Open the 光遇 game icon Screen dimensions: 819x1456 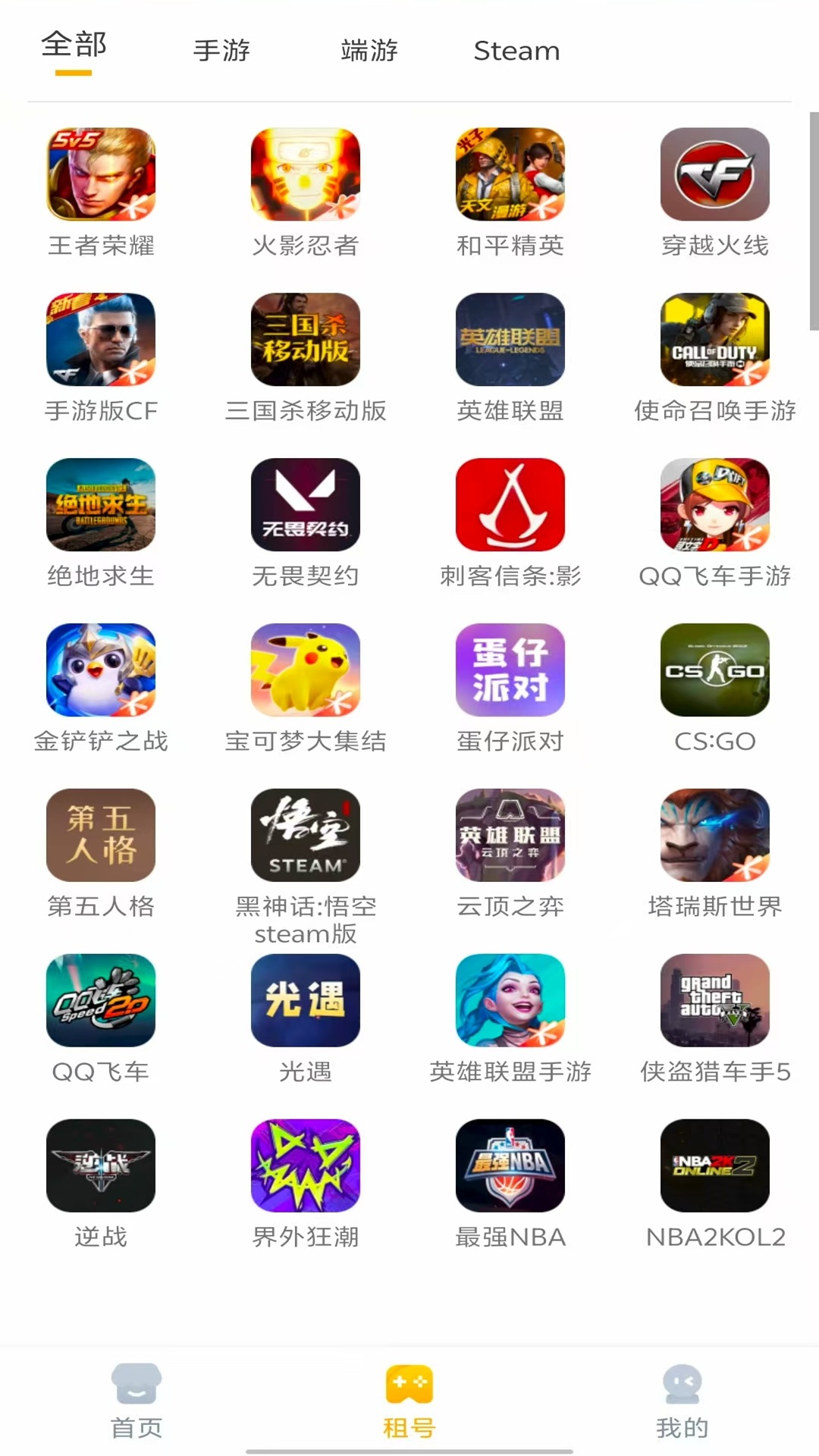point(306,1000)
